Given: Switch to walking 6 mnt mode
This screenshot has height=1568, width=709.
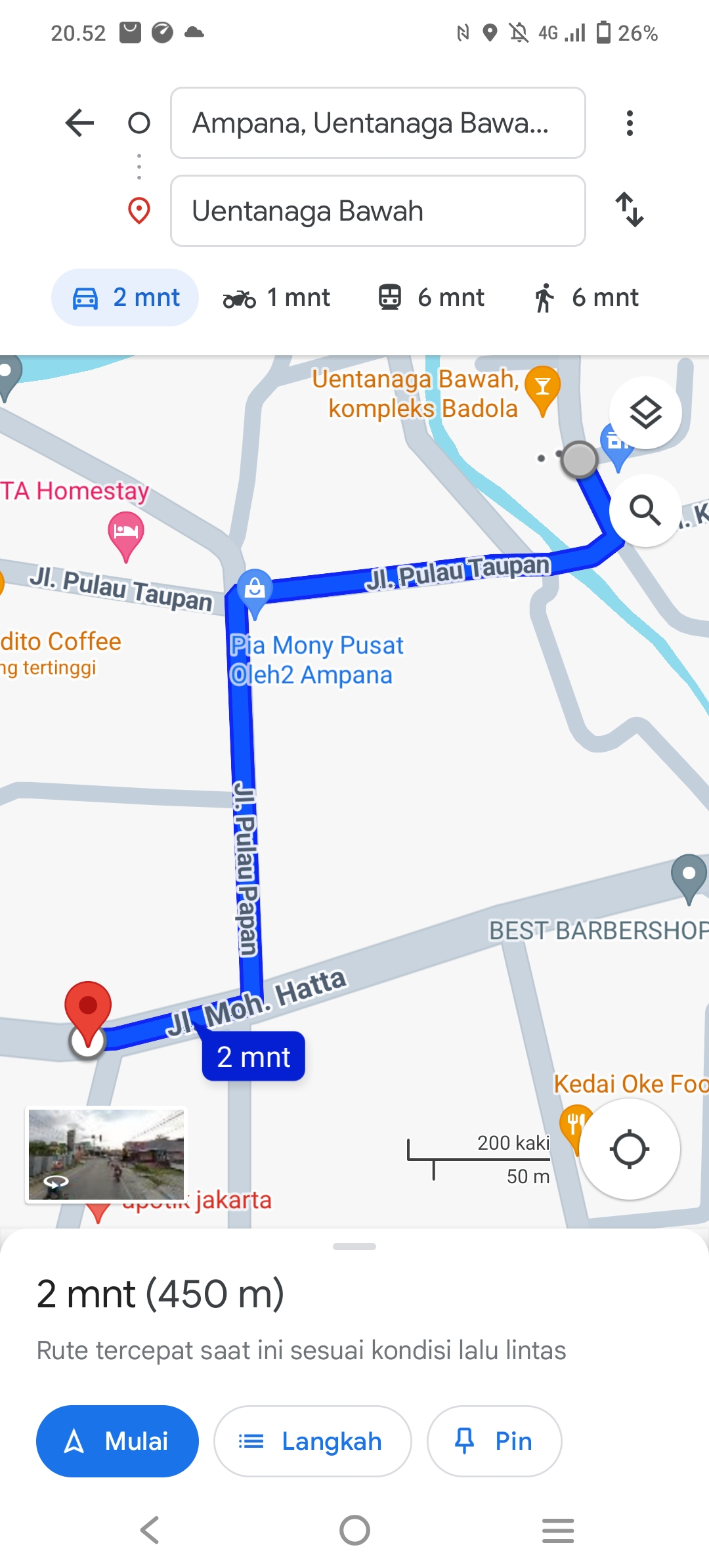Looking at the screenshot, I should pyautogui.click(x=586, y=297).
